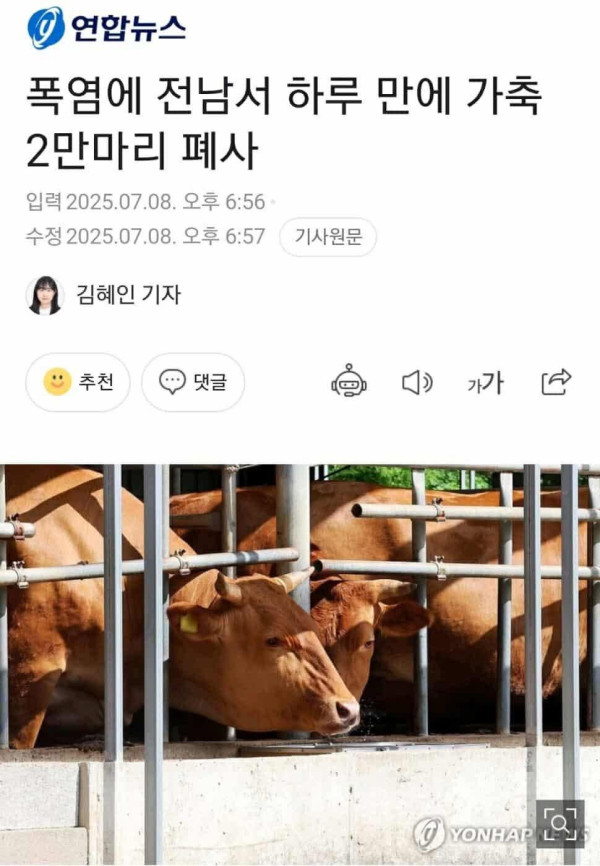600x866 pixels.
Task: Change text size with 가가 icon
Action: click(485, 382)
